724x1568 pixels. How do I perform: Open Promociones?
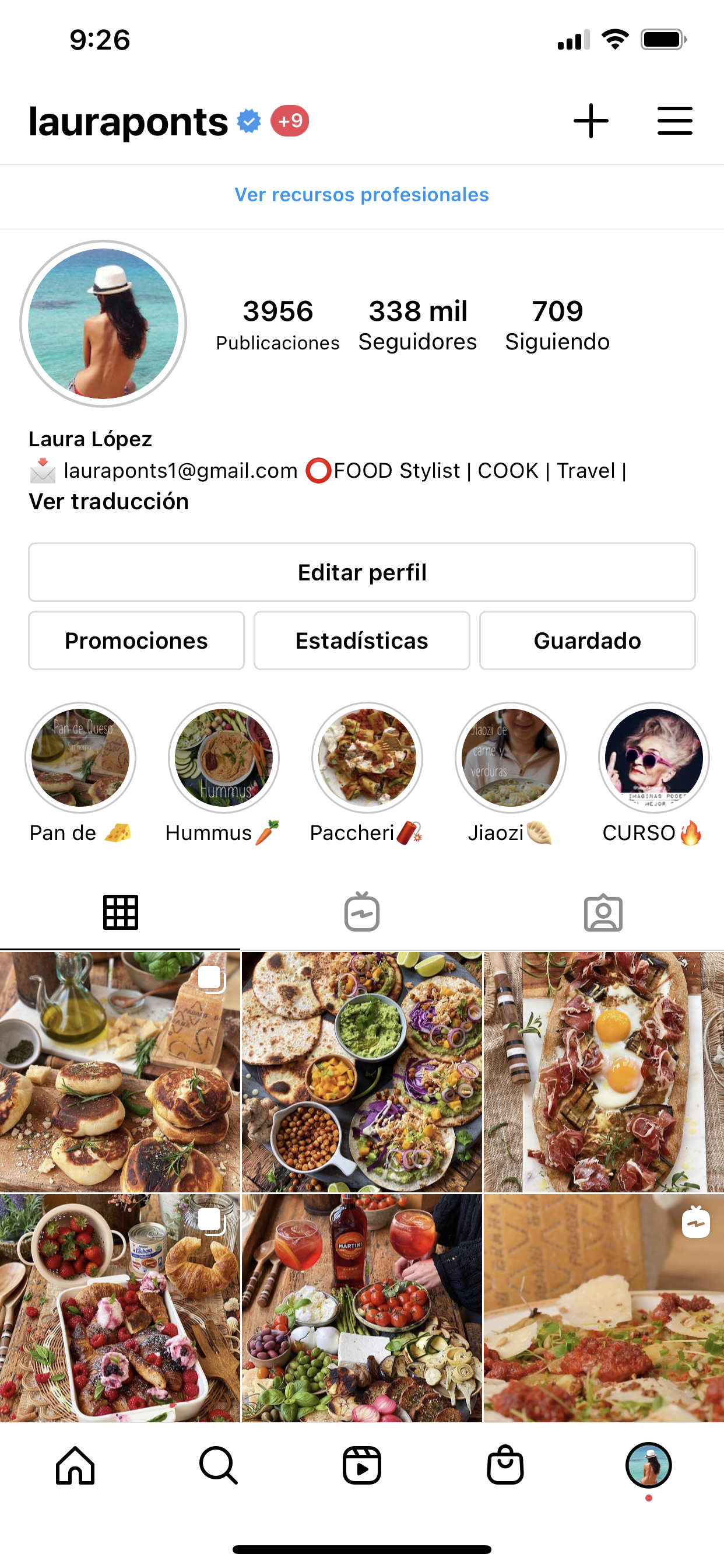(136, 640)
